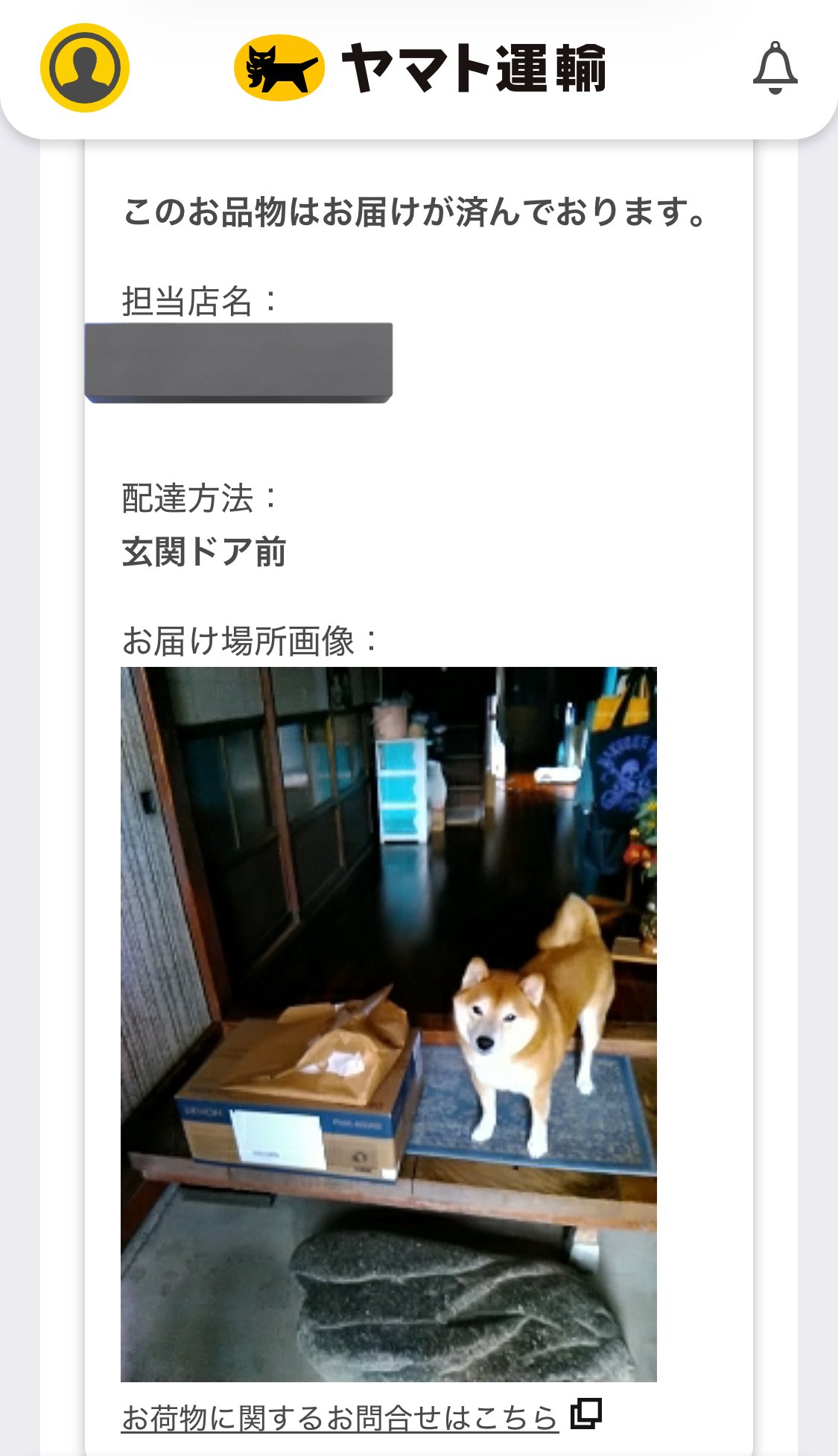View the delivery location photo

(x=388, y=1024)
